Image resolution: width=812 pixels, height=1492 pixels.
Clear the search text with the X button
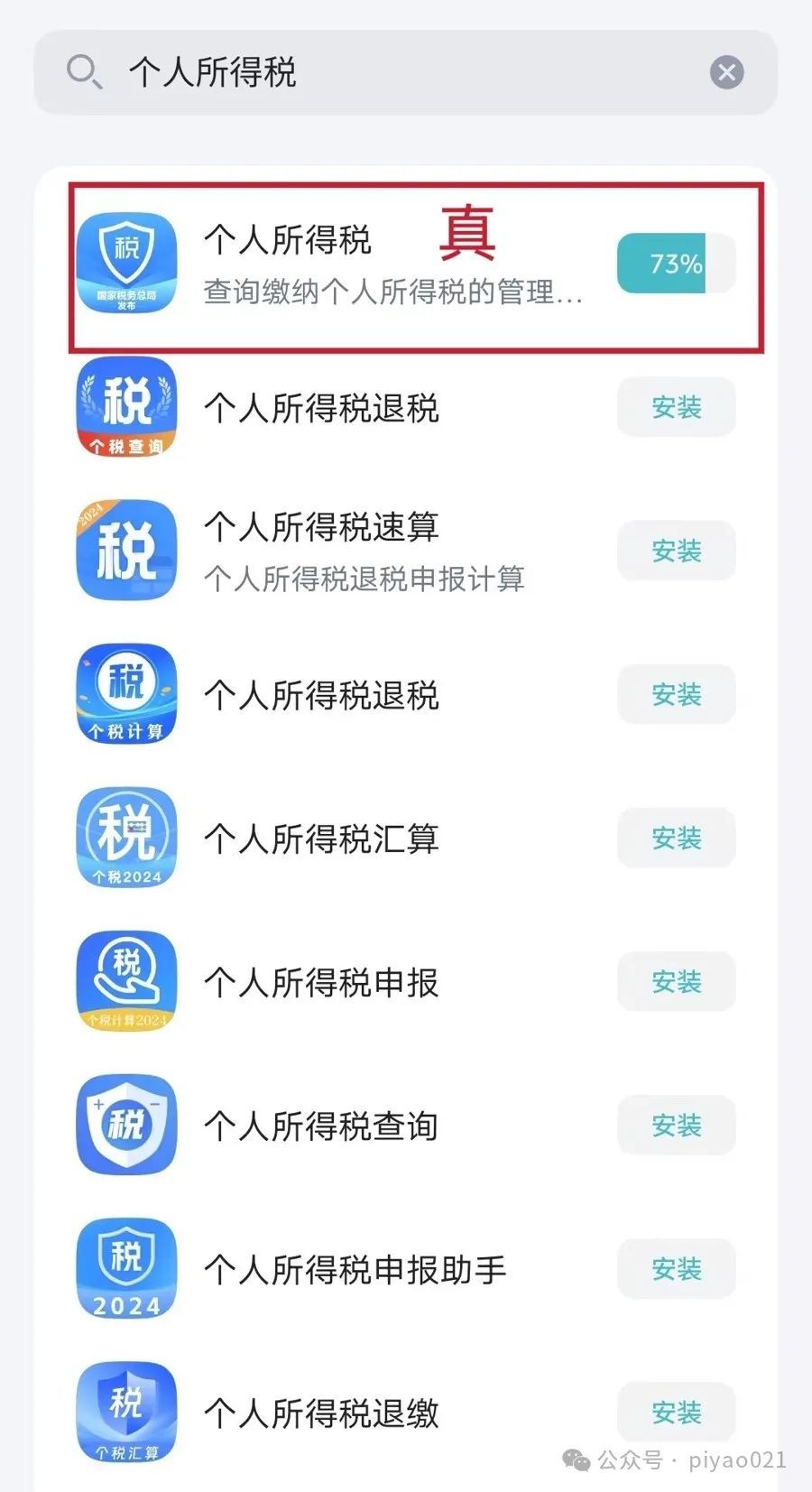pyautogui.click(x=727, y=72)
